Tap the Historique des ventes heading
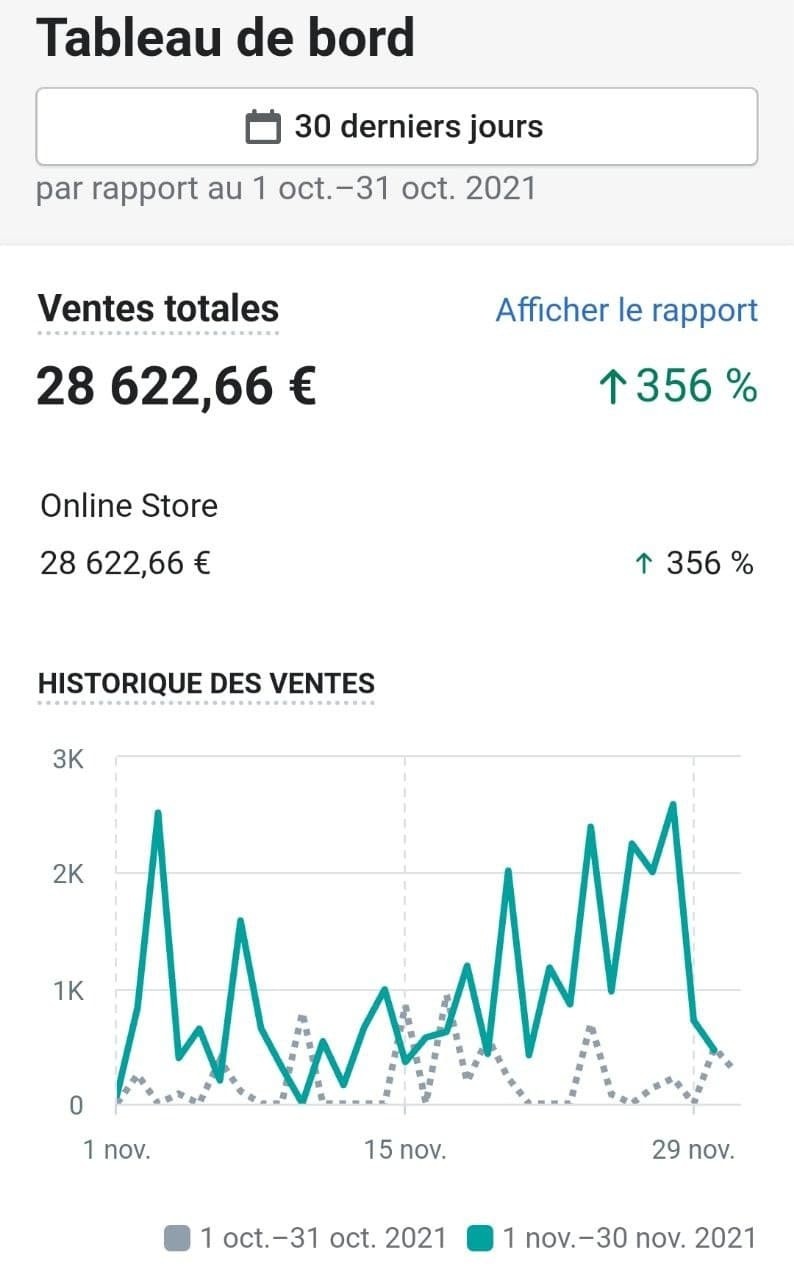Viewport: 794px width, 1279px height. [206, 684]
